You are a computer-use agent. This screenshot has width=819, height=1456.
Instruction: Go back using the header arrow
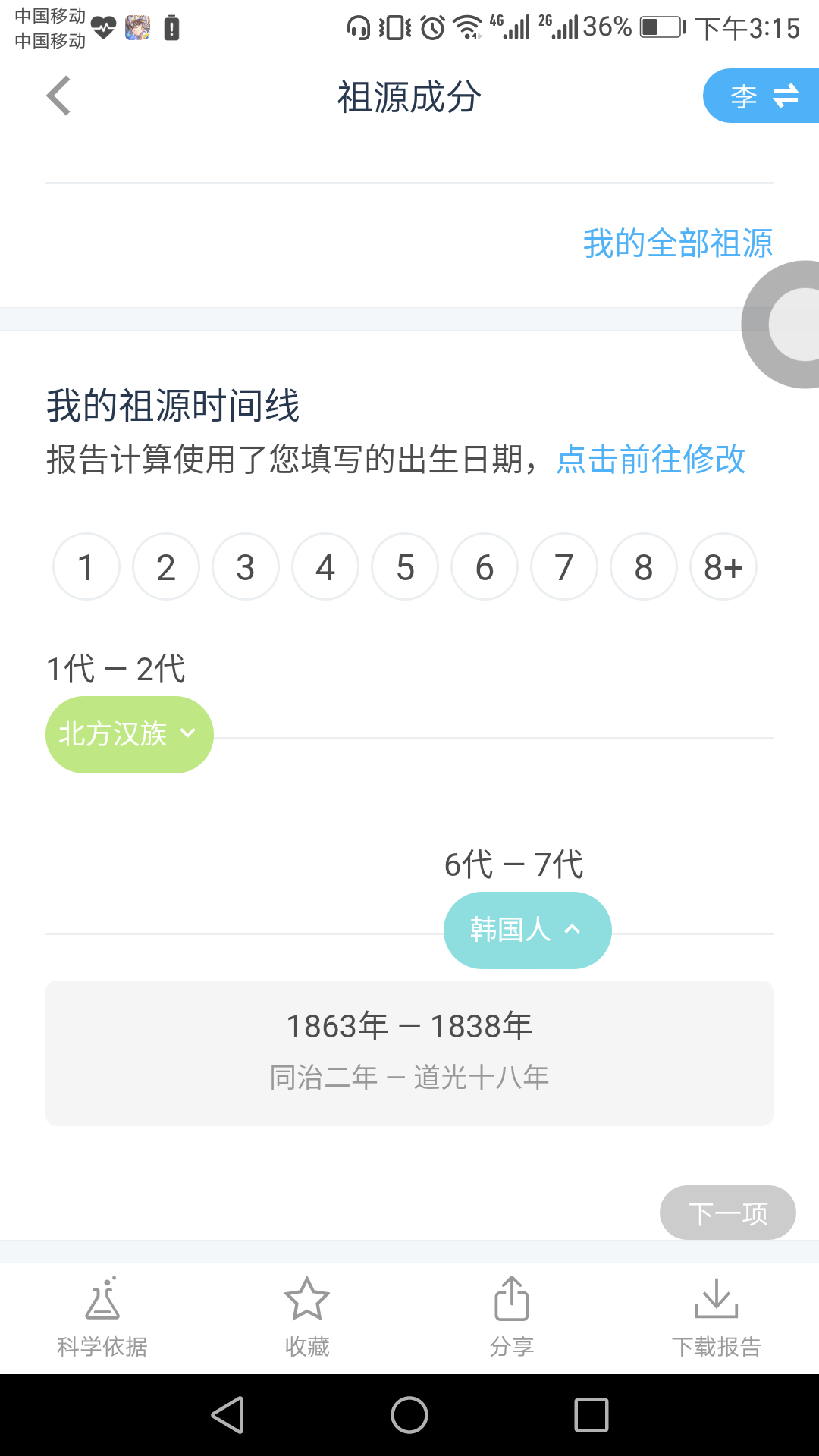click(58, 96)
